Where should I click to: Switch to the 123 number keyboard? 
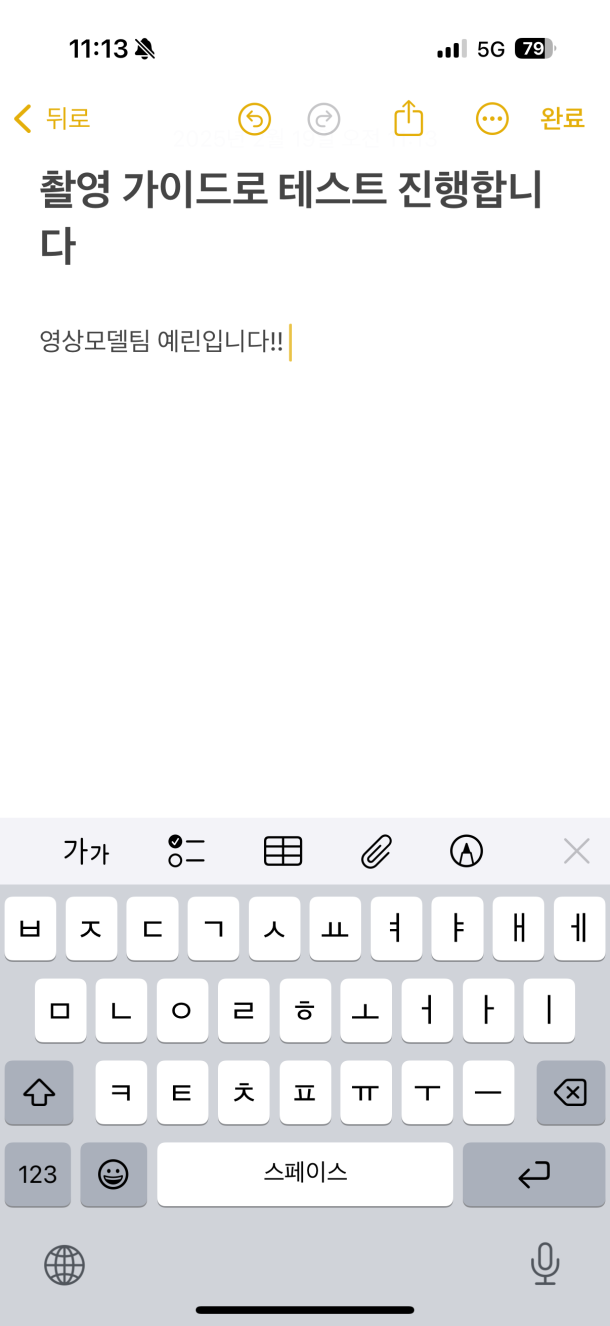coord(38,1174)
